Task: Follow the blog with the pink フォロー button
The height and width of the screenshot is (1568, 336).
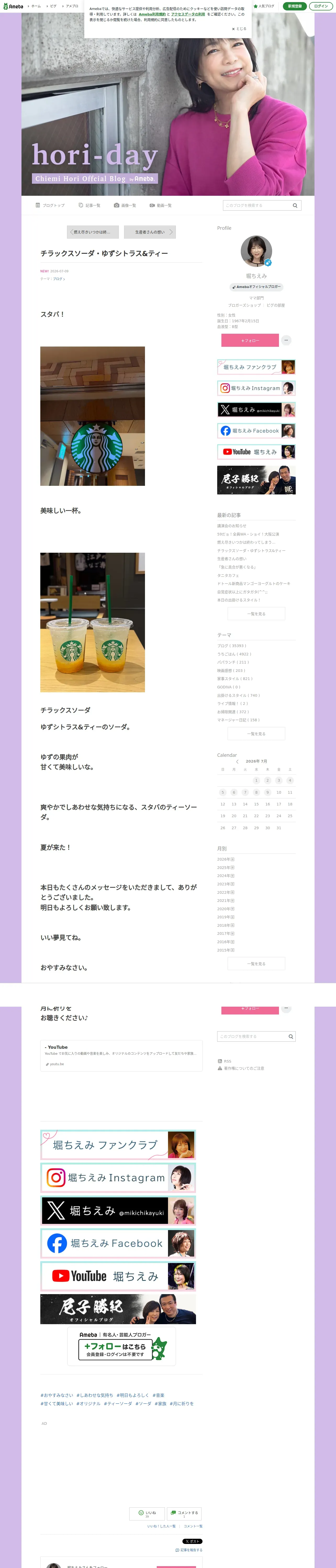Action: click(x=250, y=340)
